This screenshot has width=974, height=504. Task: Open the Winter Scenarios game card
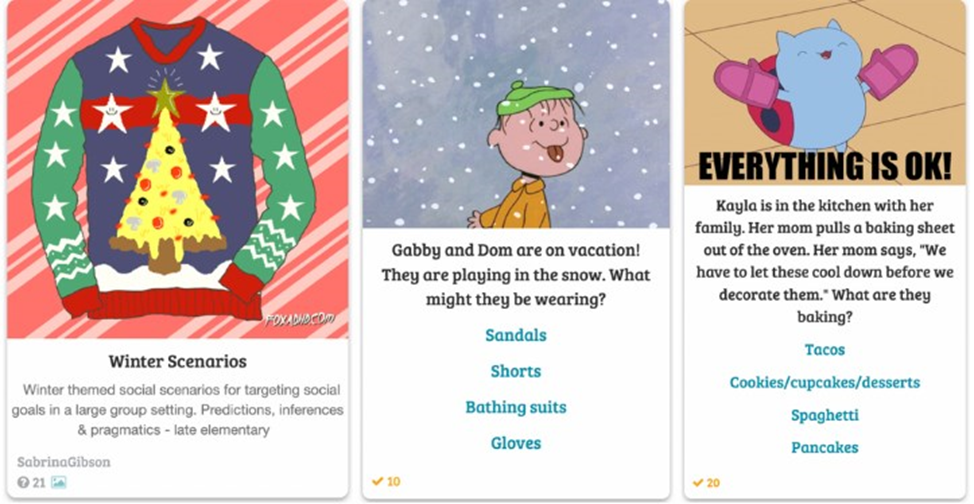[x=177, y=361]
